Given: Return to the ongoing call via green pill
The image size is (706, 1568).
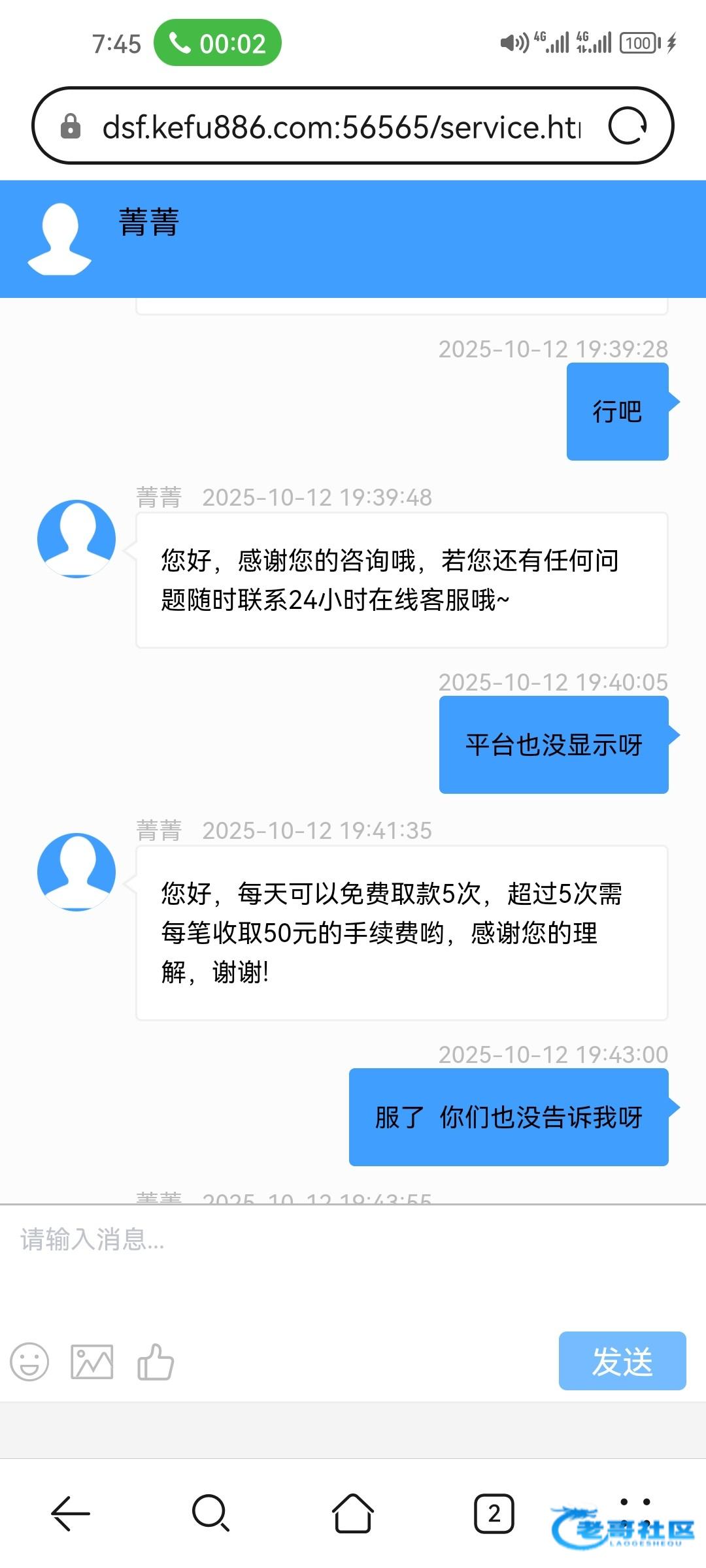Looking at the screenshot, I should [218, 43].
